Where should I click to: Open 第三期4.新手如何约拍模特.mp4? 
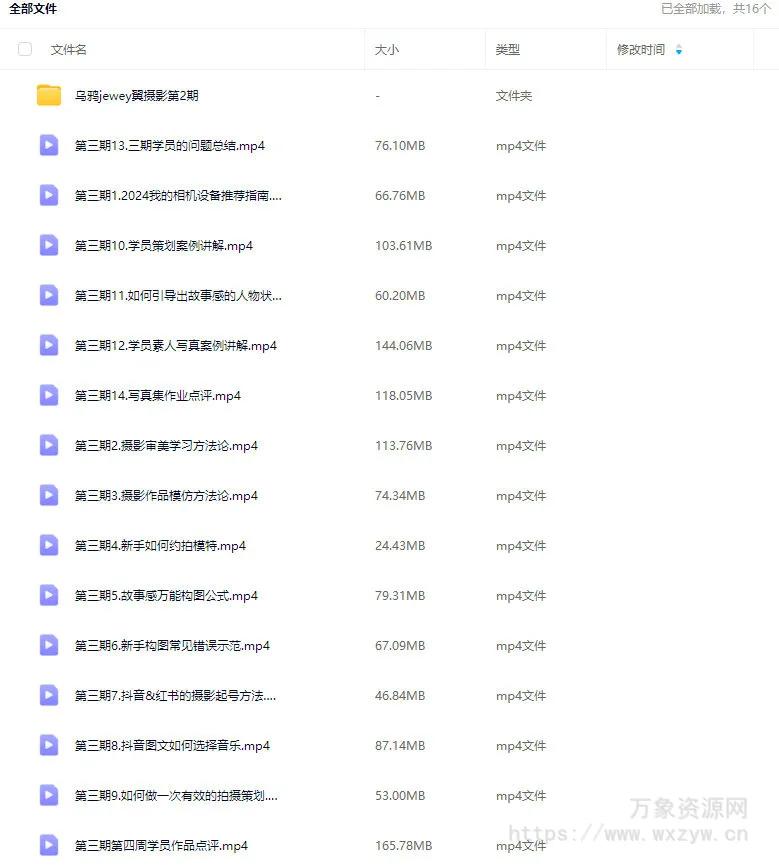click(160, 546)
